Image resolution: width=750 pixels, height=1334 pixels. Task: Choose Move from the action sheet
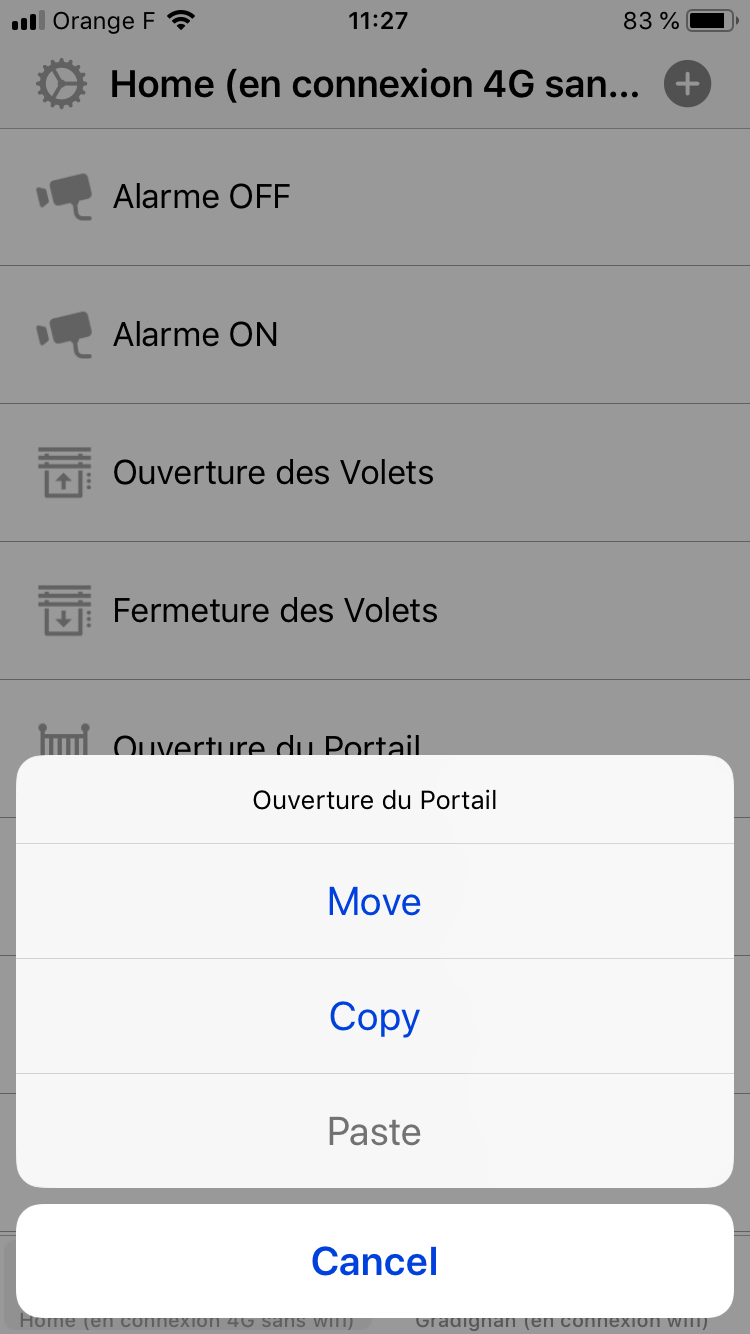[x=374, y=900]
